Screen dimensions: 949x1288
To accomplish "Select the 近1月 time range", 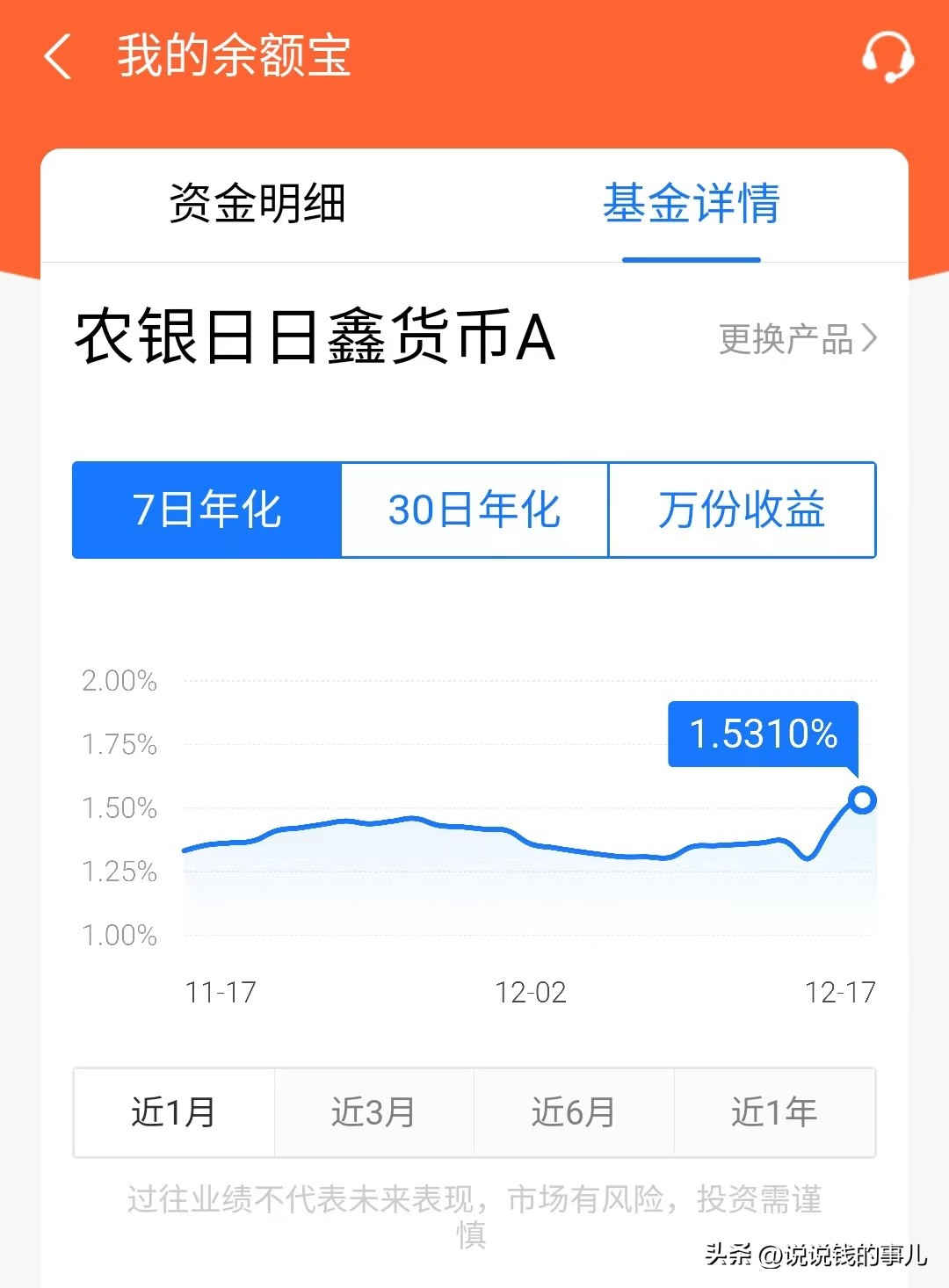I will [x=172, y=1111].
